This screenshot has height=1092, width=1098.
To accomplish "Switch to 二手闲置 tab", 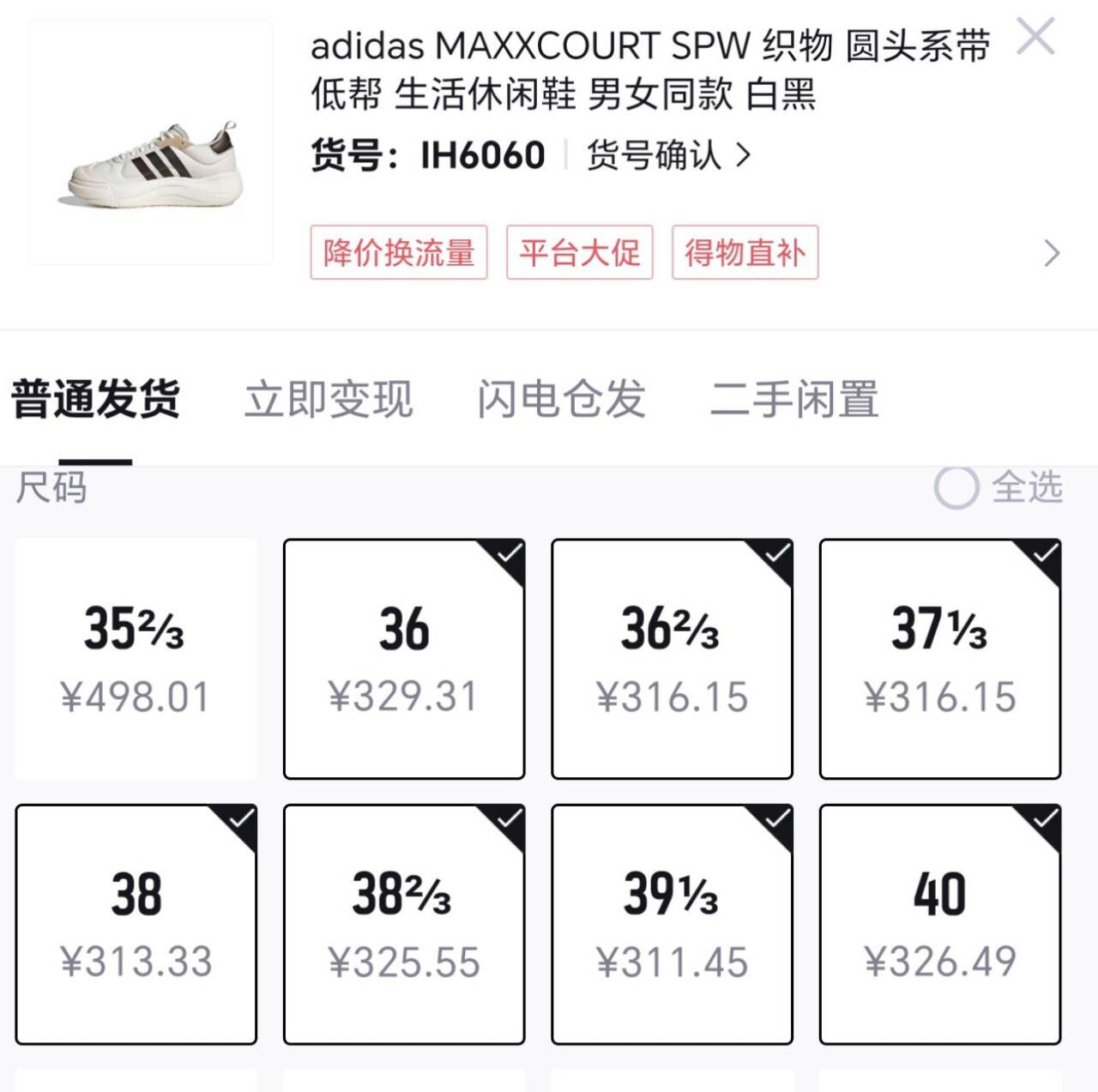I will (794, 400).
